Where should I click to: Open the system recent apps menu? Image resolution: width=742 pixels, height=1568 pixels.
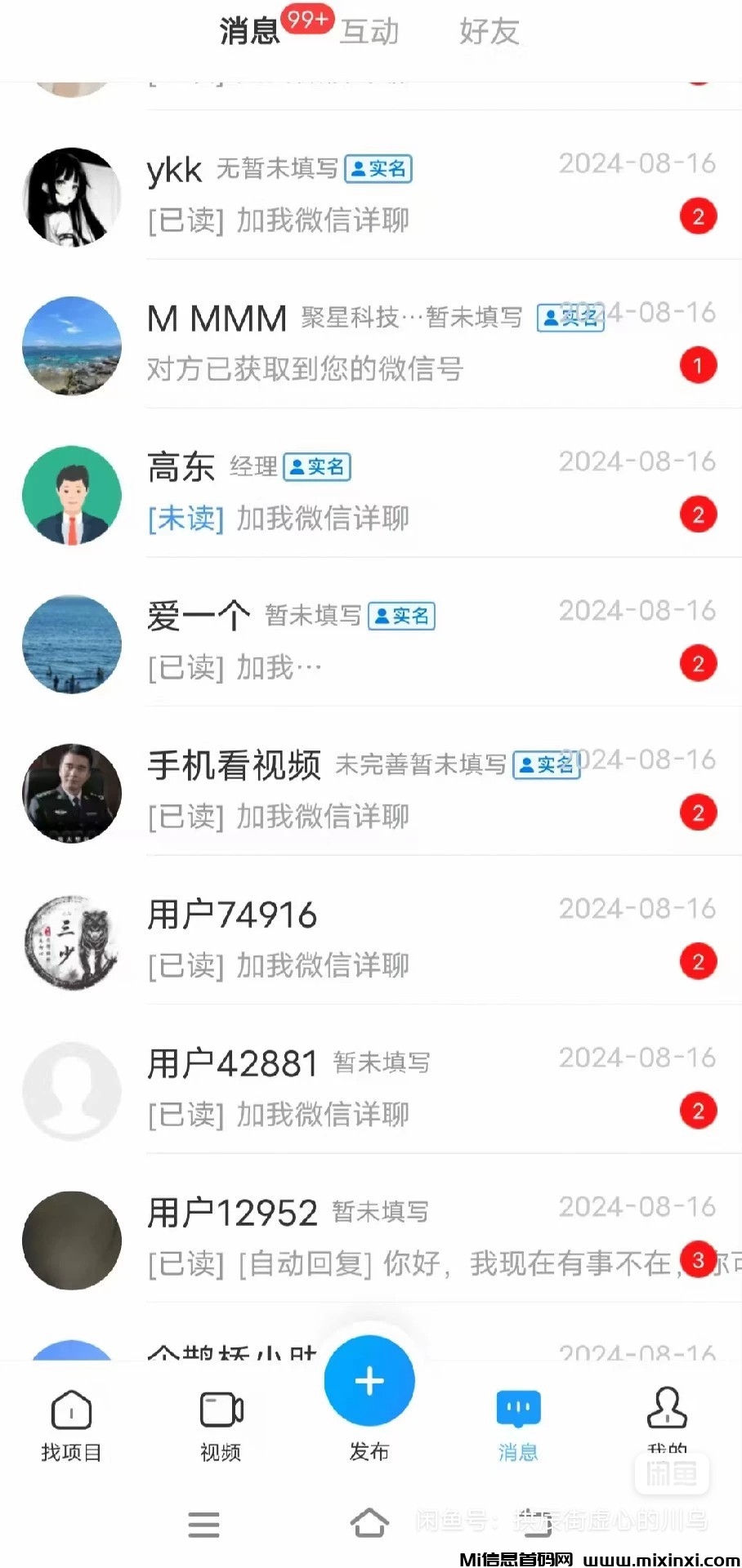203,1524
